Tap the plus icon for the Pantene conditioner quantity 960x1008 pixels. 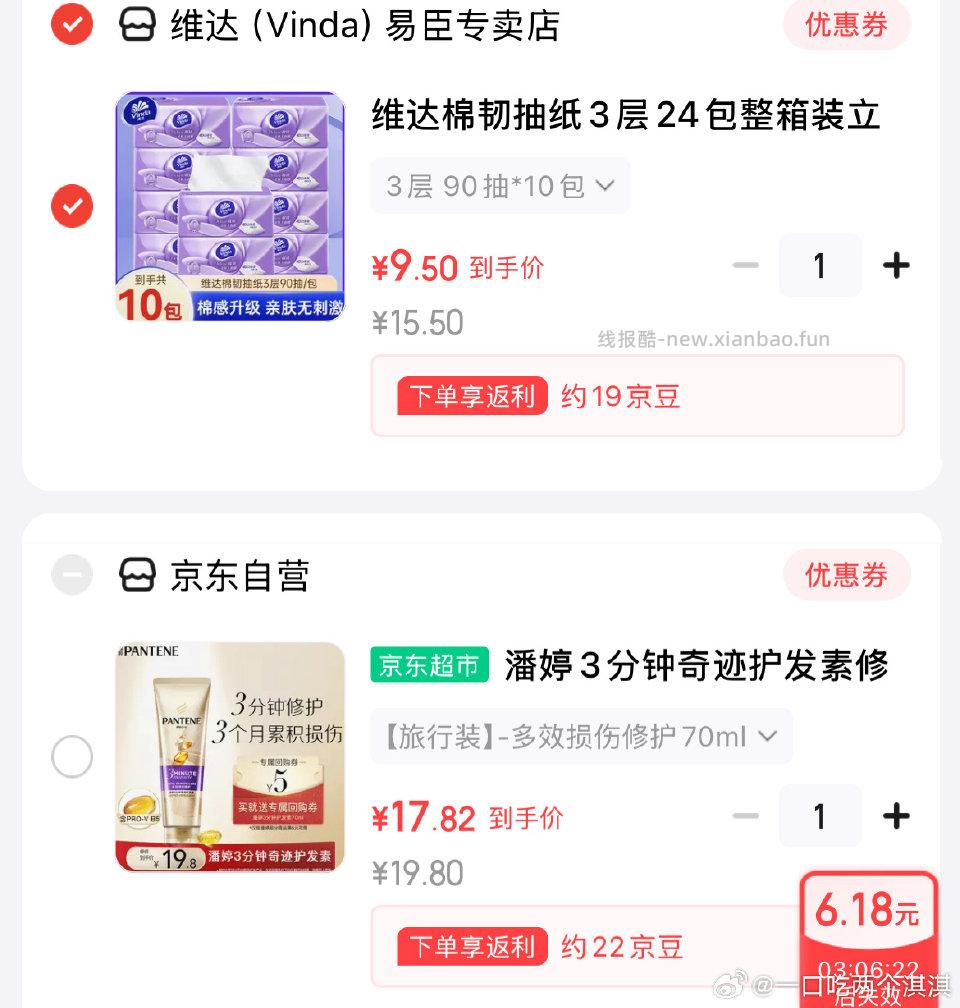(896, 816)
